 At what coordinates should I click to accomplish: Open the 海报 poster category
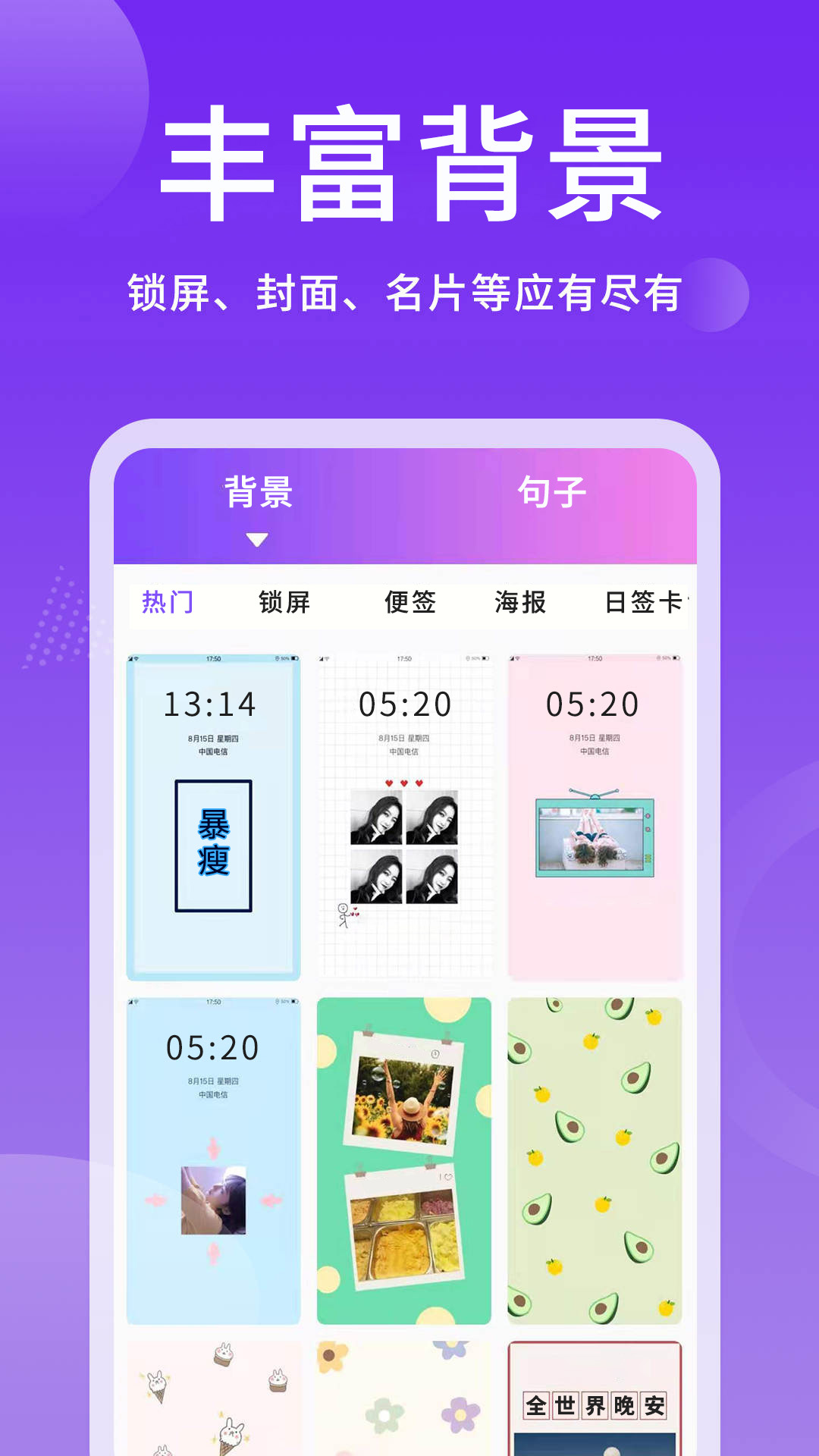521,601
